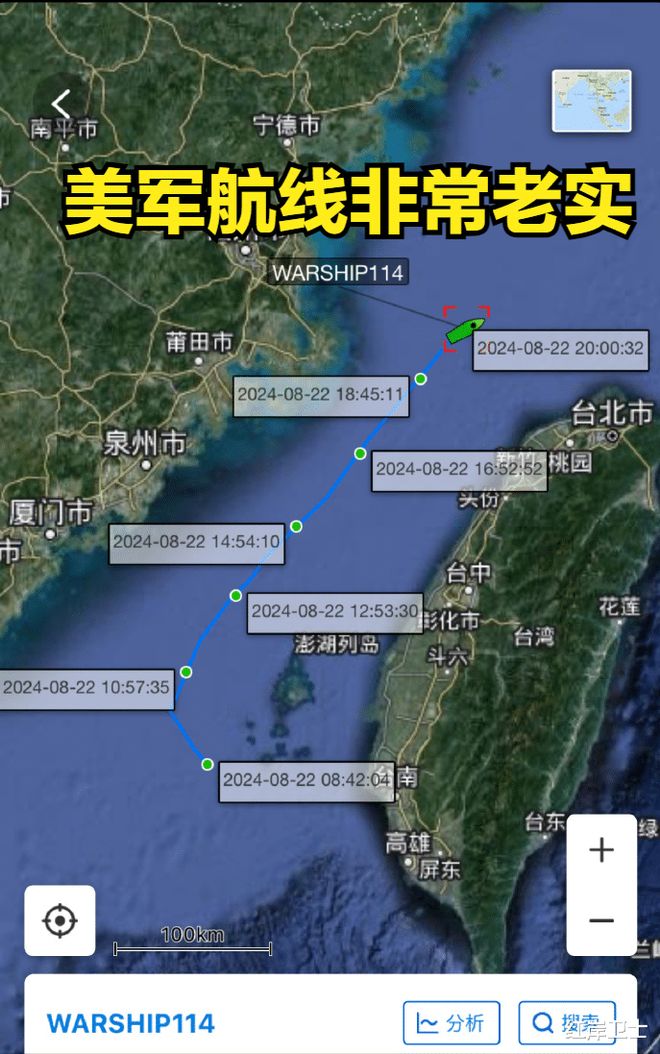The height and width of the screenshot is (1054, 660).
Task: Open the WARSHIP114 details panel
Action: 131,1024
